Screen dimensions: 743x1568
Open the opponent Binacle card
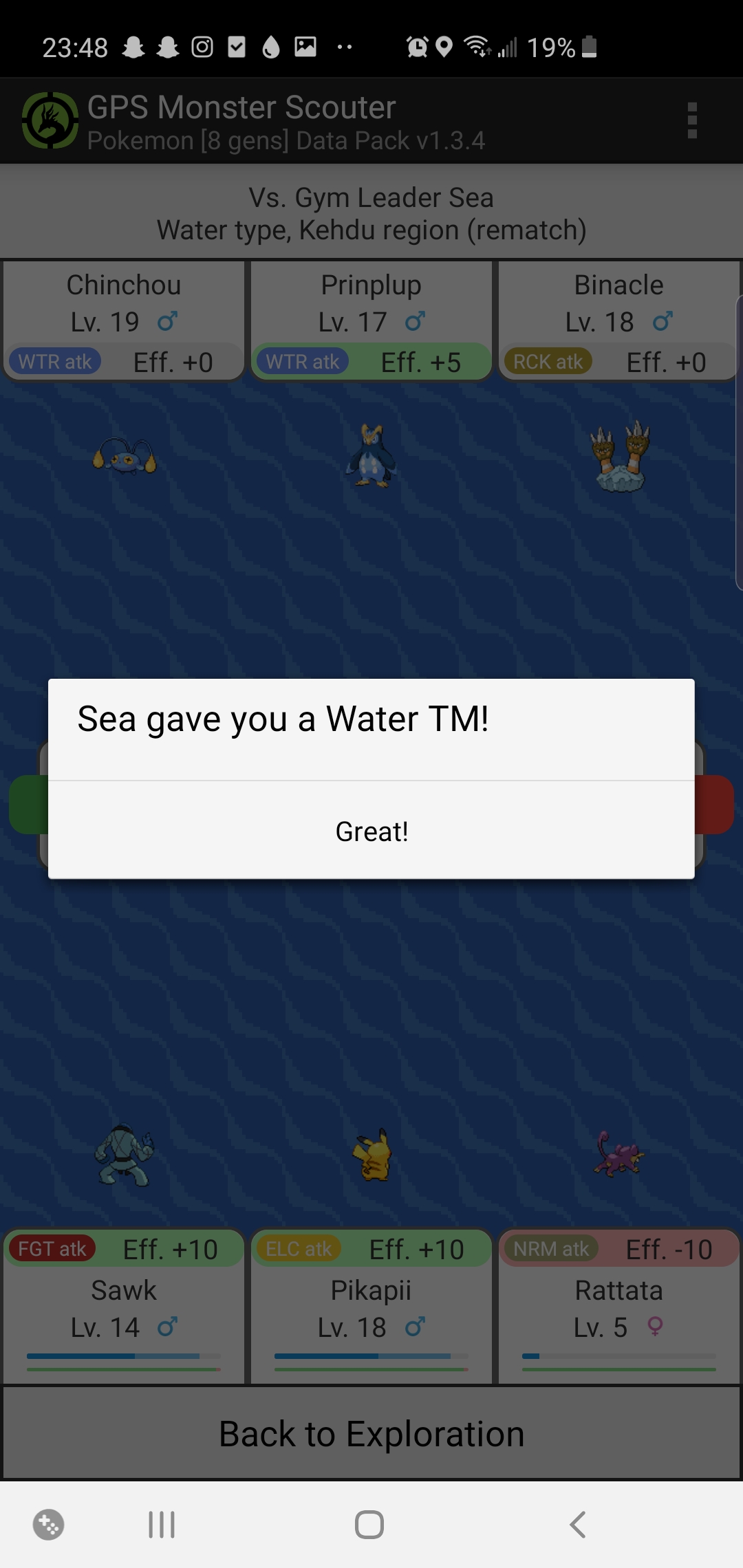coord(618,320)
